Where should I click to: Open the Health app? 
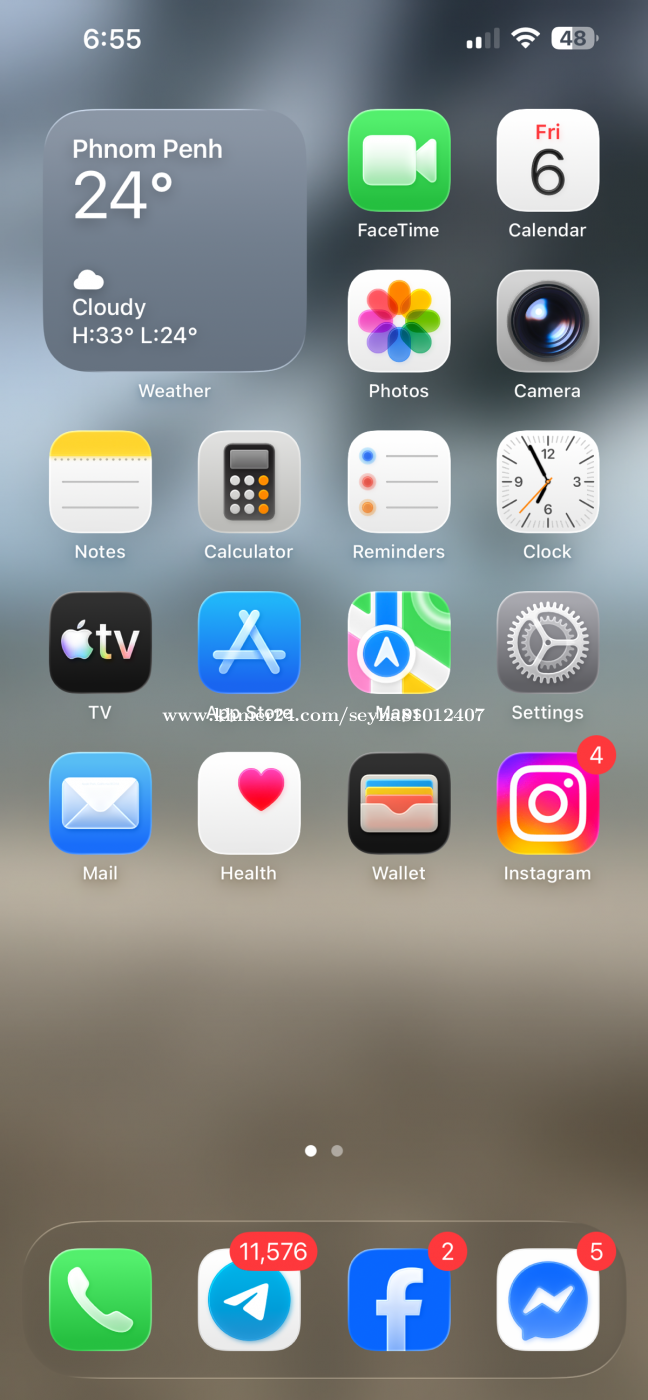[x=249, y=803]
